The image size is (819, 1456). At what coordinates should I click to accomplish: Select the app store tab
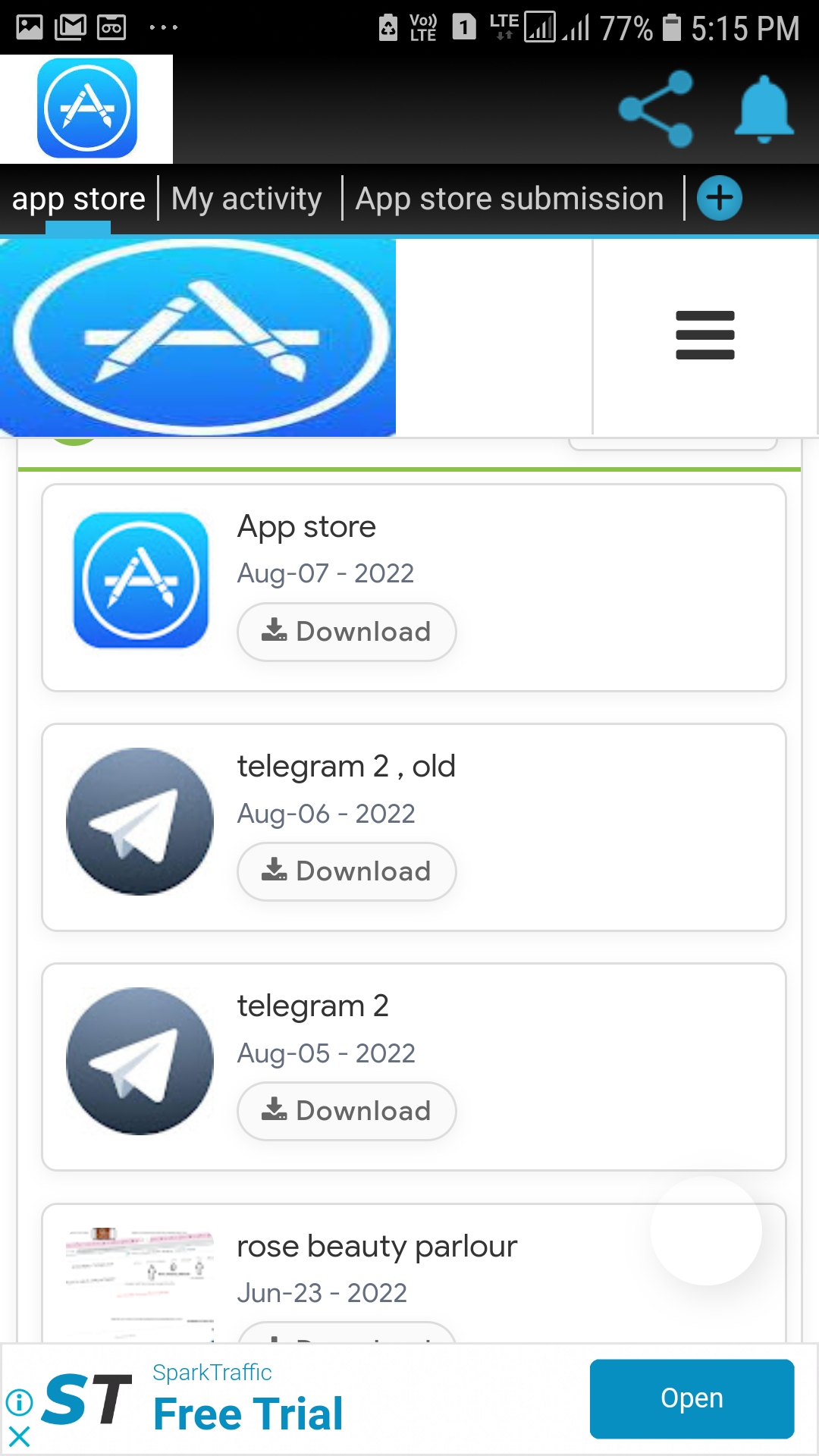pyautogui.click(x=78, y=199)
